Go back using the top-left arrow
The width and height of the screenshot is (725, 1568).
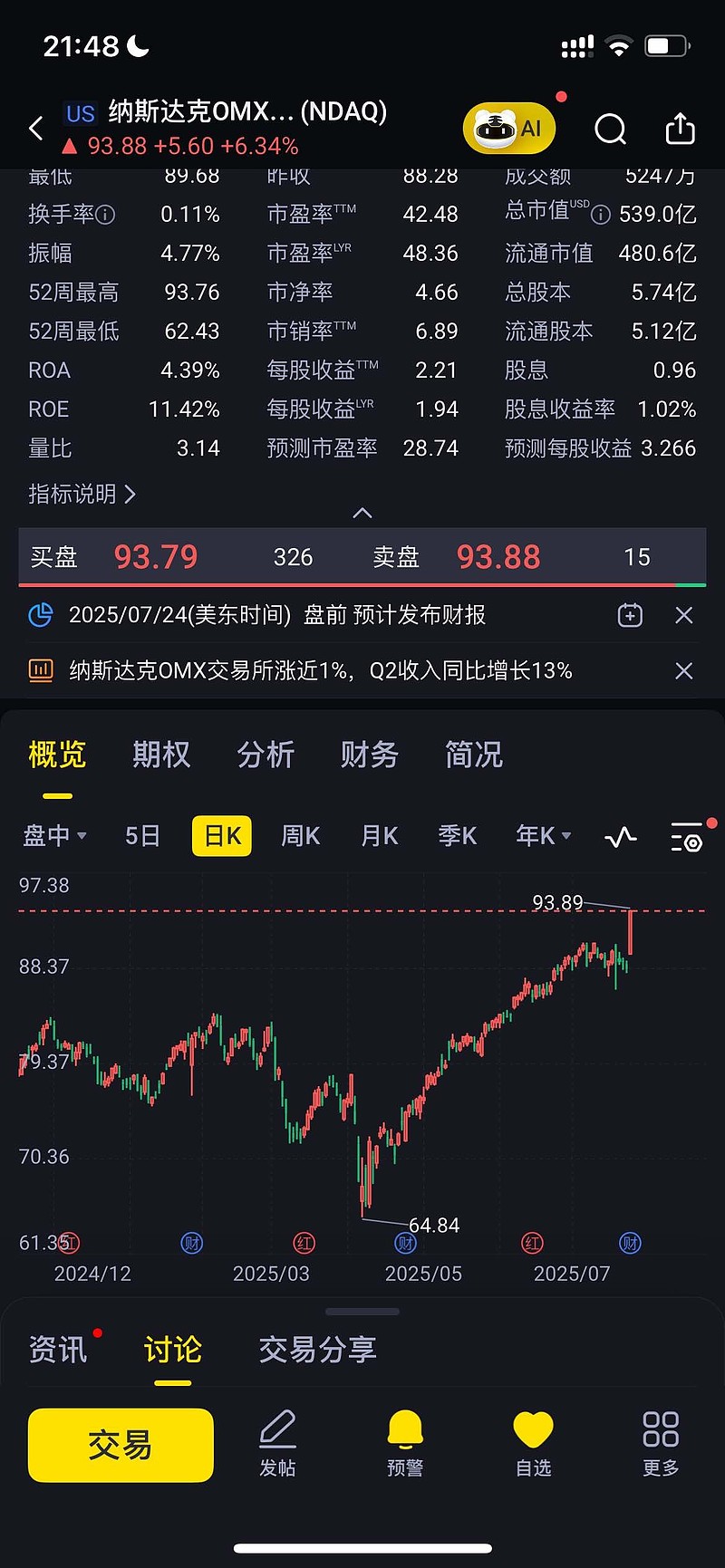click(x=36, y=129)
